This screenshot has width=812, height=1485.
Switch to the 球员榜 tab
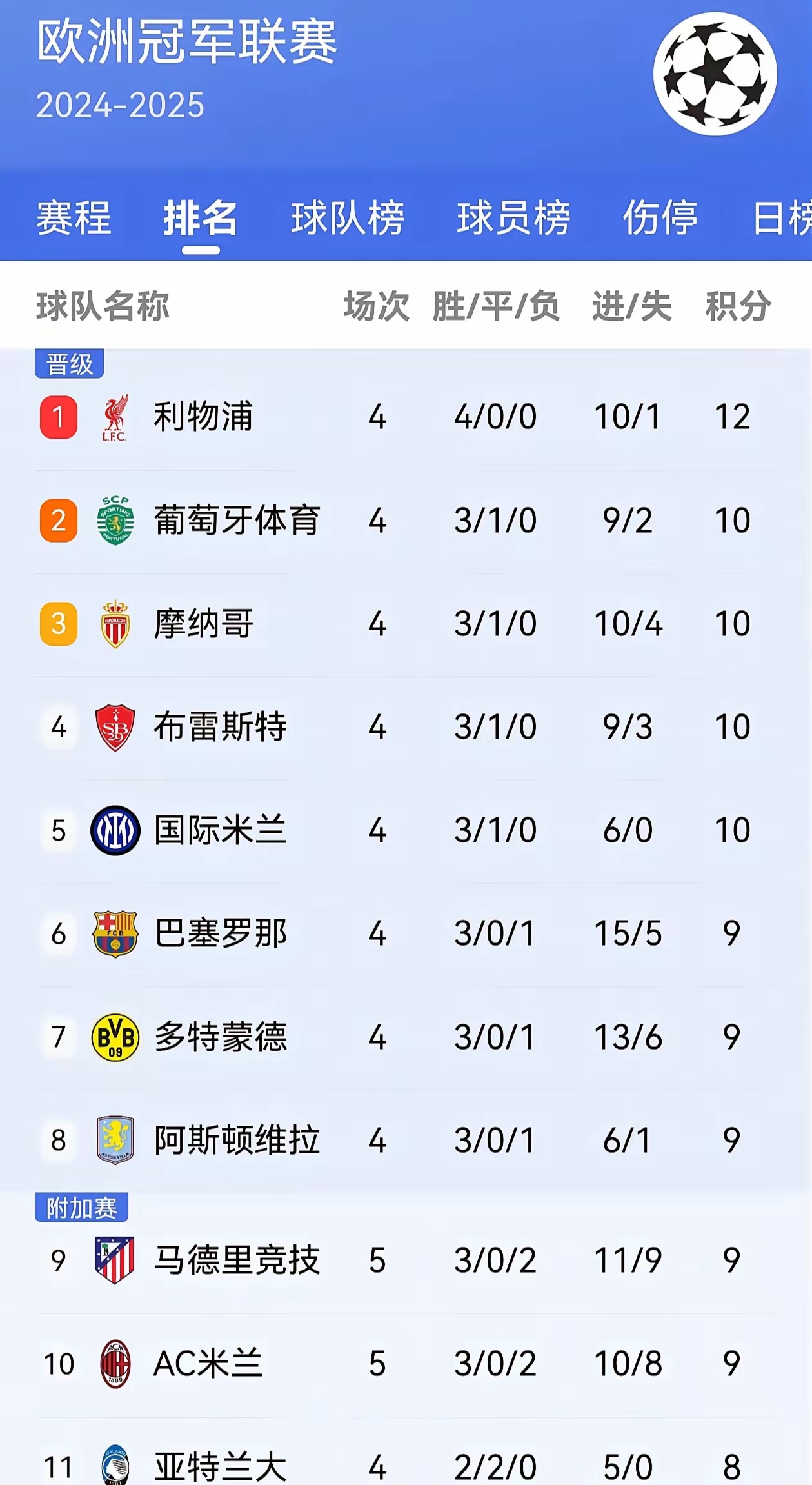(513, 218)
